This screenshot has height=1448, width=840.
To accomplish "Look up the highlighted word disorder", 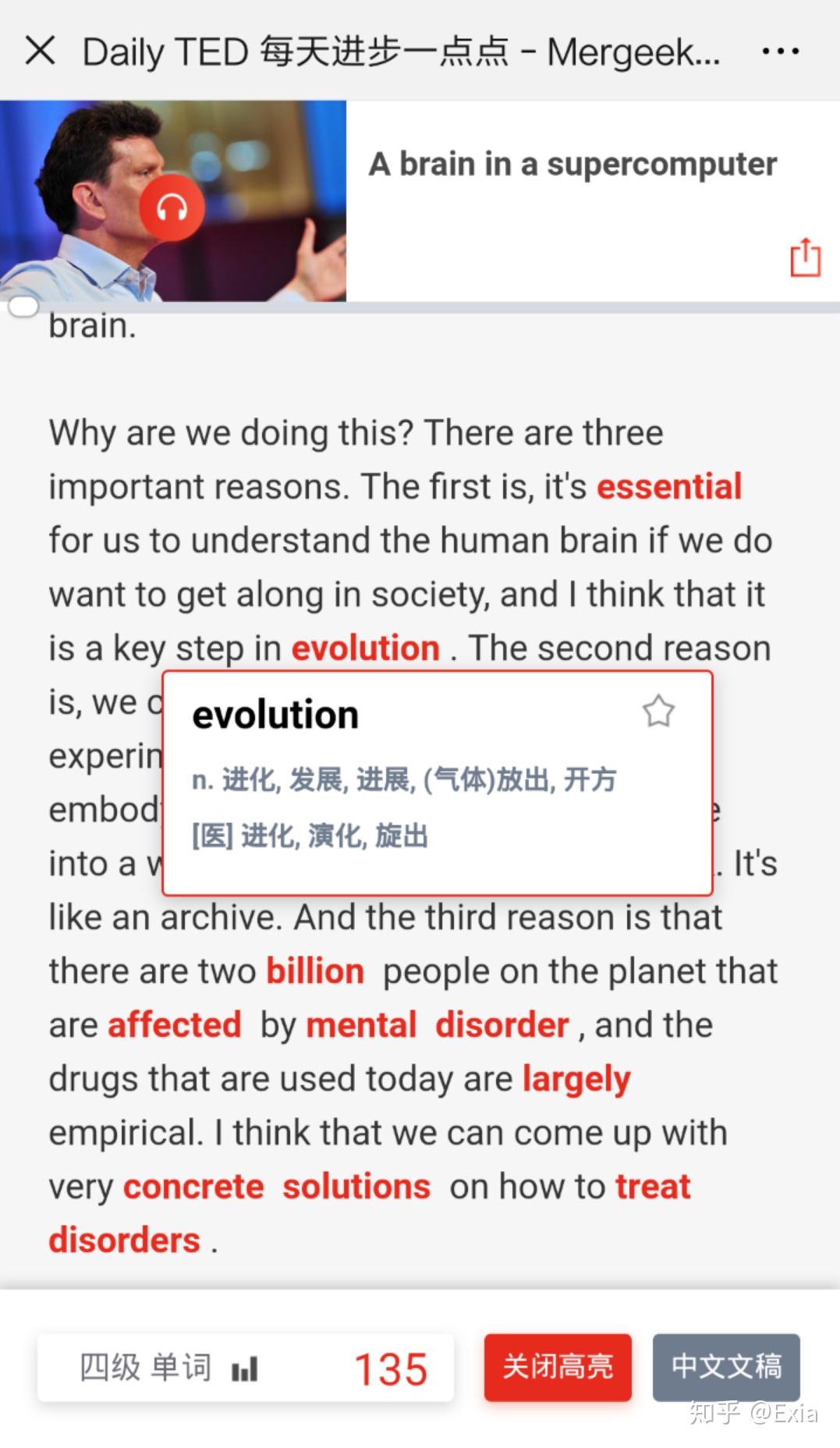I will [x=502, y=1025].
